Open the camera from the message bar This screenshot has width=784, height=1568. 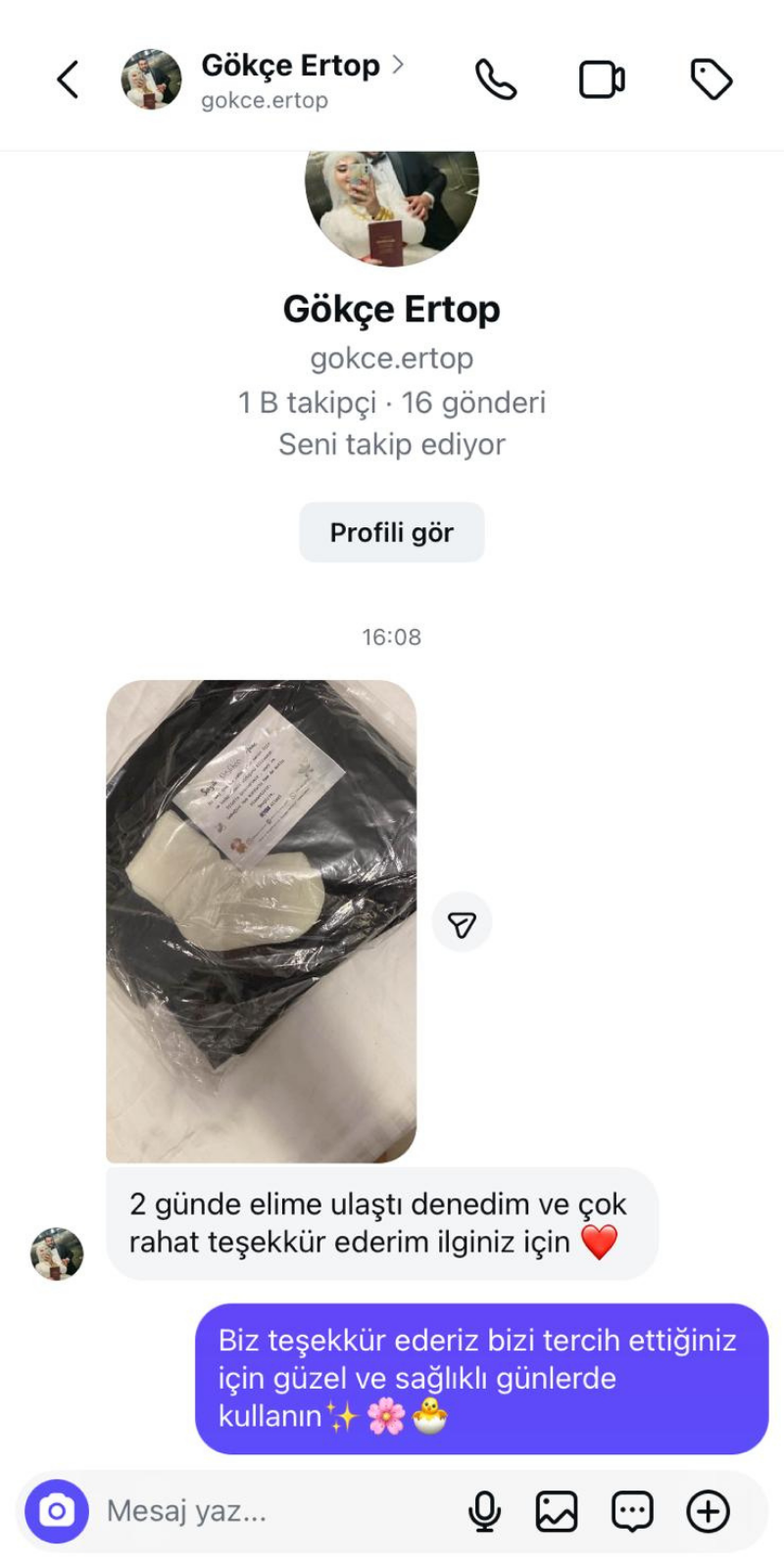point(57,1511)
